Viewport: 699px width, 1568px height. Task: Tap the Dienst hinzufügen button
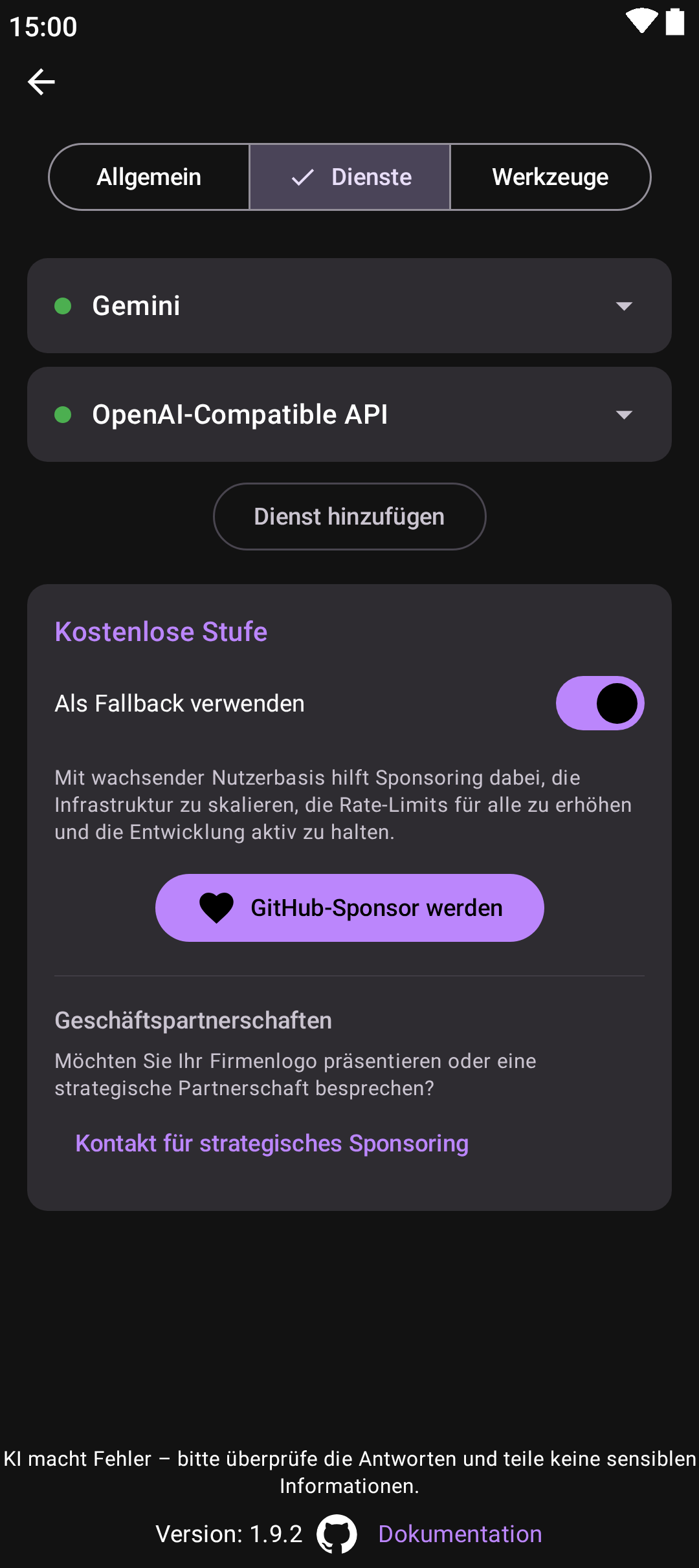349,517
